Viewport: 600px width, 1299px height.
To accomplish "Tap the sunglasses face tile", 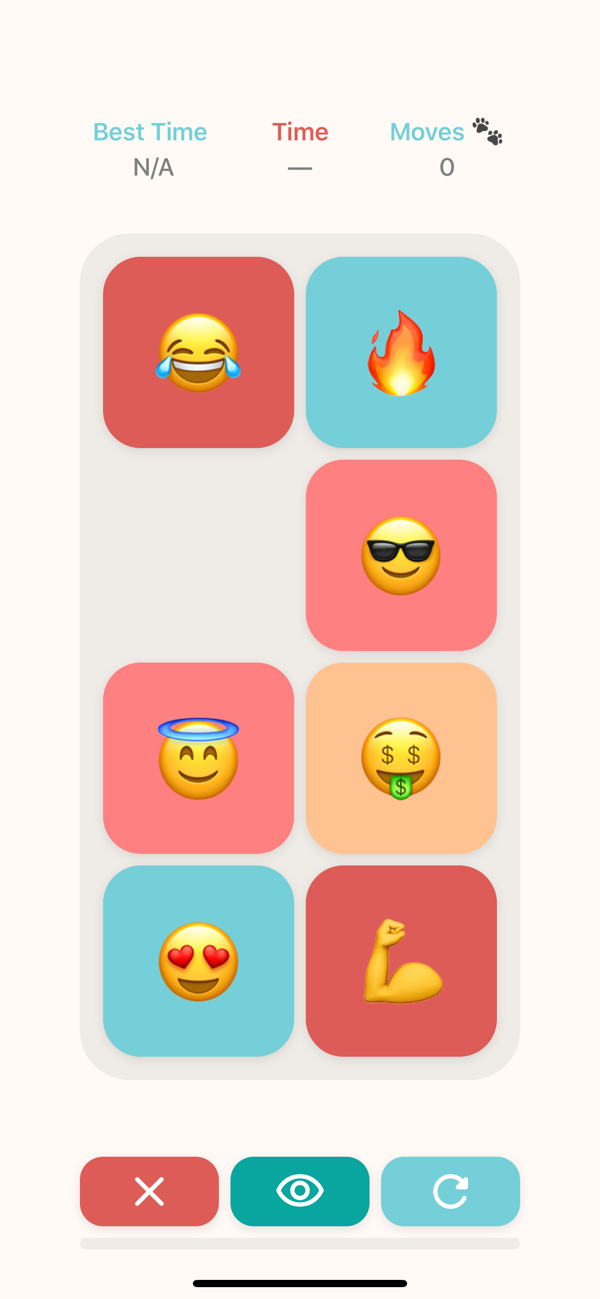I will [x=401, y=555].
